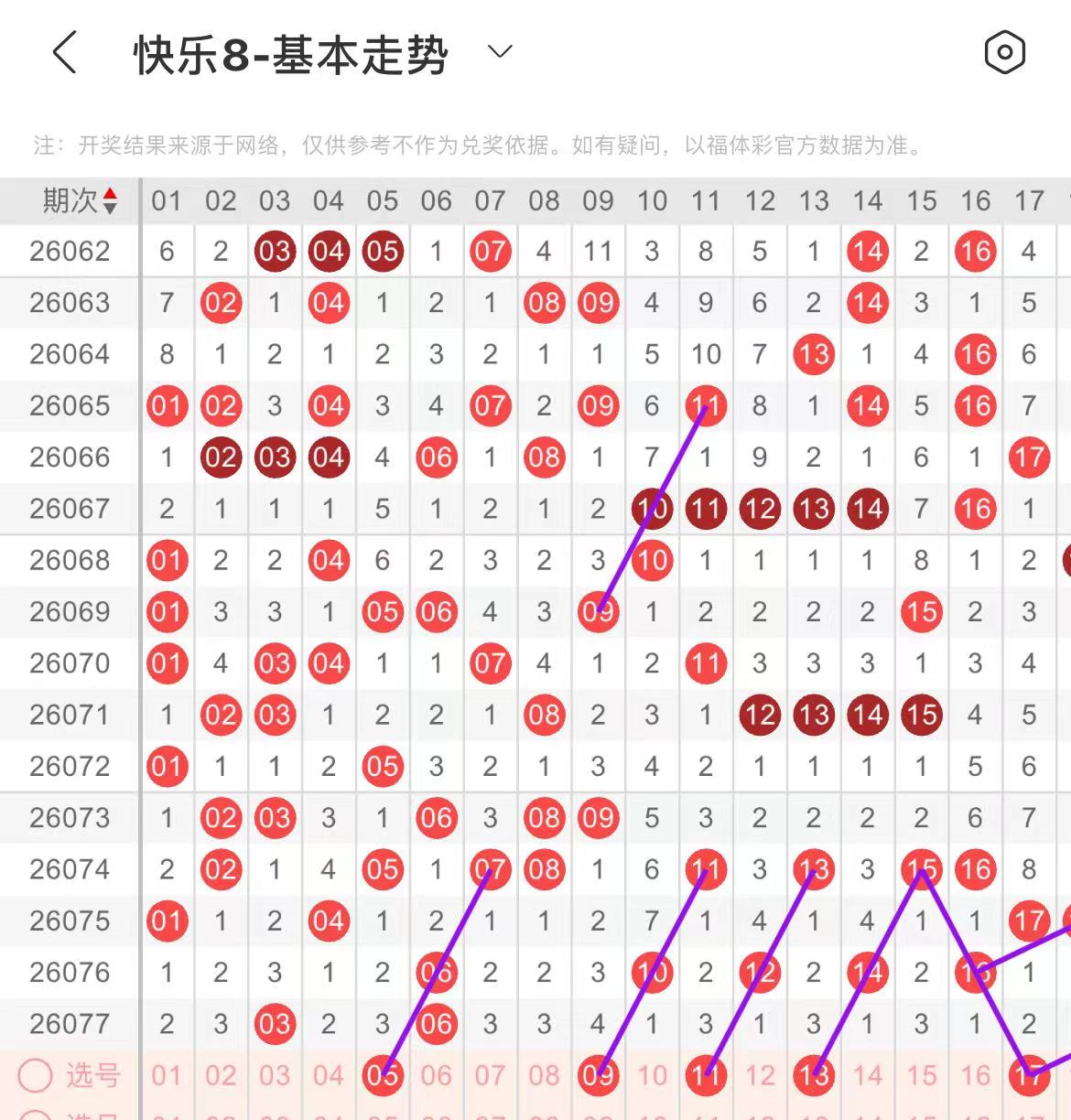Select the 选号 row radio circle

pyautogui.click(x=36, y=1075)
